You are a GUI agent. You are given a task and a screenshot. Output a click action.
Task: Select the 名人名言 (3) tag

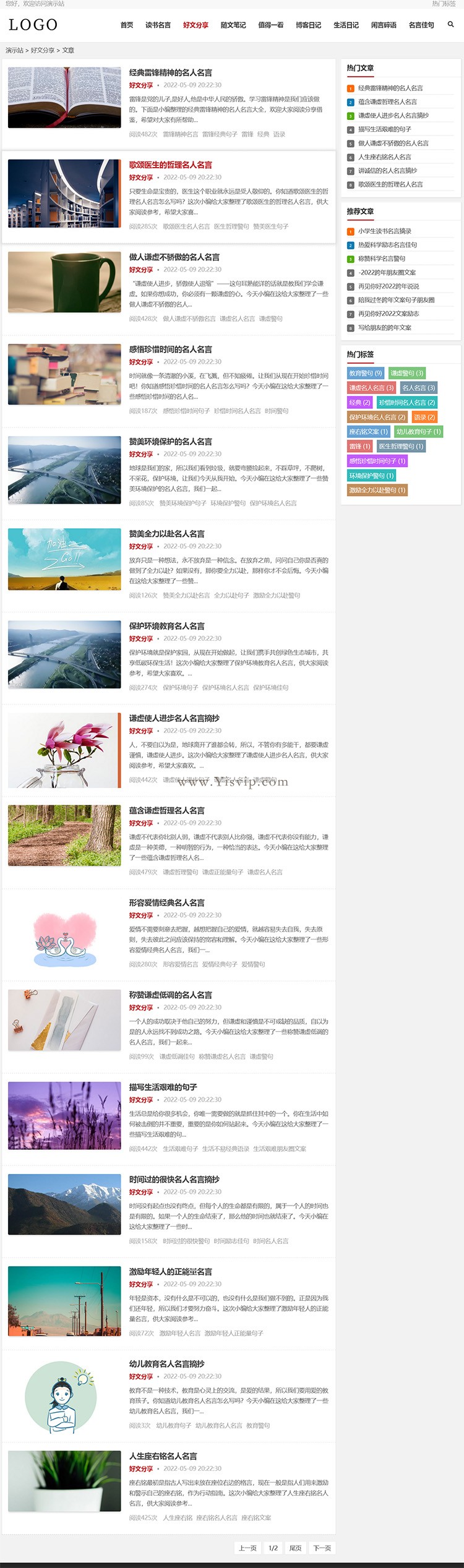coord(418,388)
